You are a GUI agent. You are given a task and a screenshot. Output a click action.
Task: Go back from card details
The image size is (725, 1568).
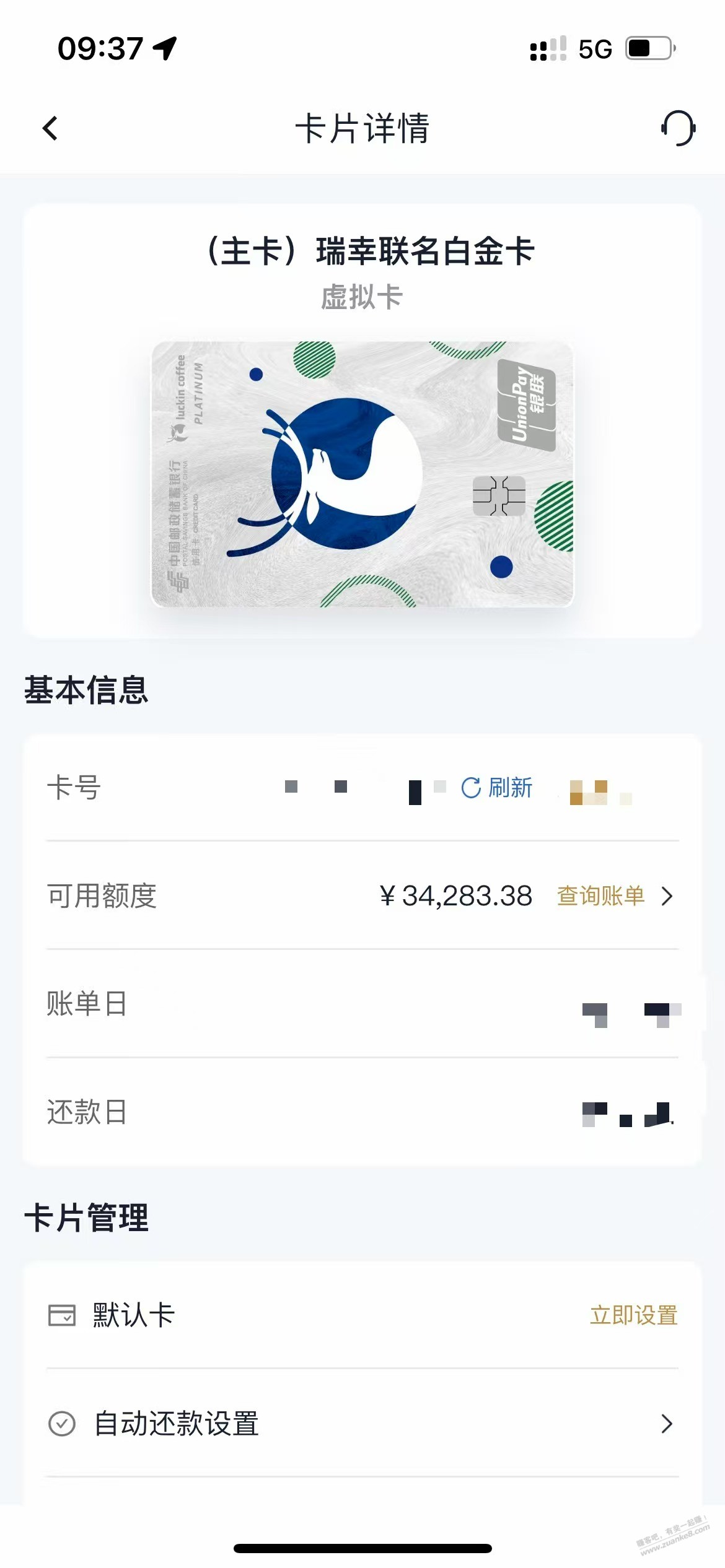(x=50, y=129)
